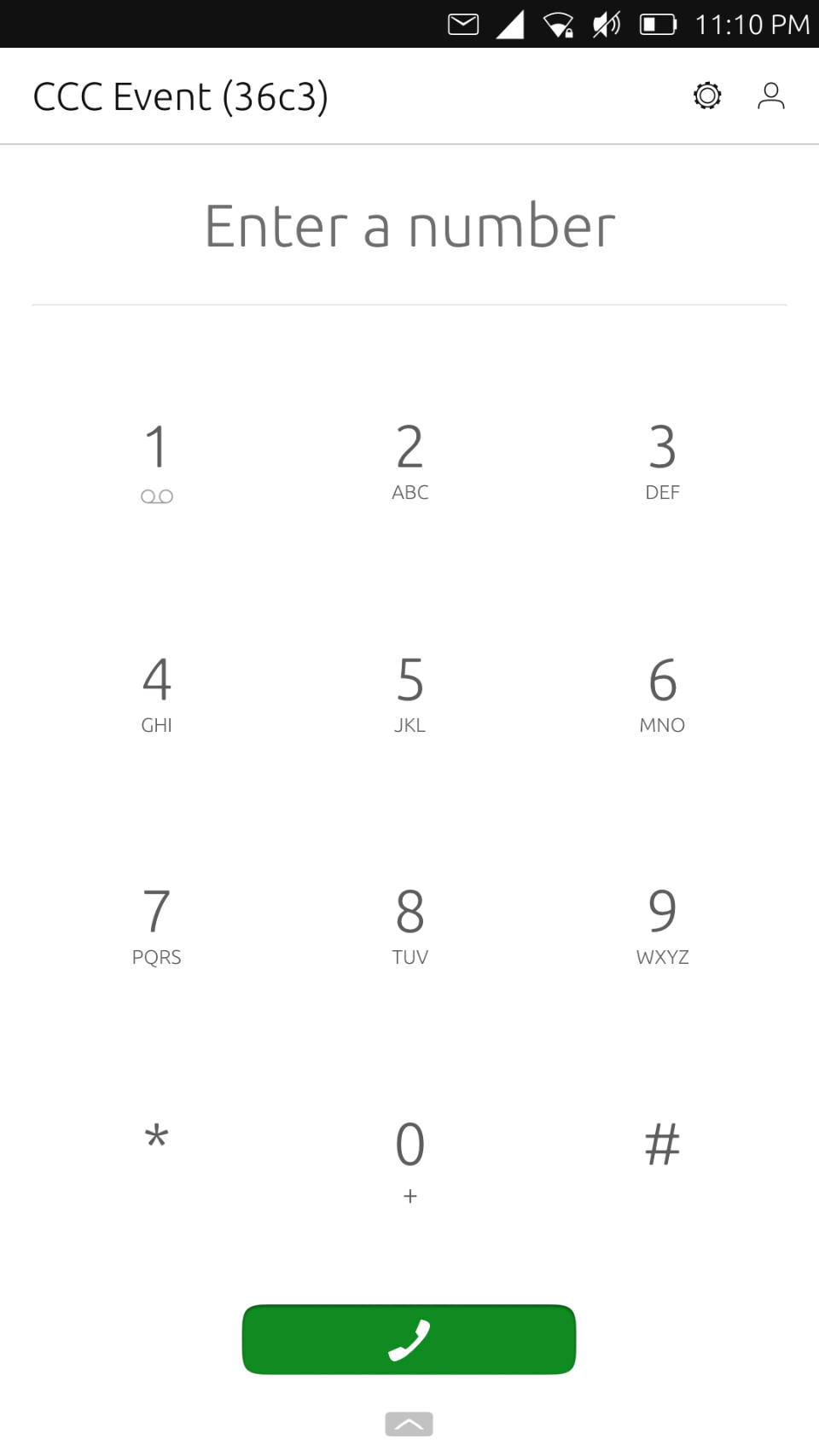
Task: Expand the bottom edge chevron handle
Action: (409, 1424)
